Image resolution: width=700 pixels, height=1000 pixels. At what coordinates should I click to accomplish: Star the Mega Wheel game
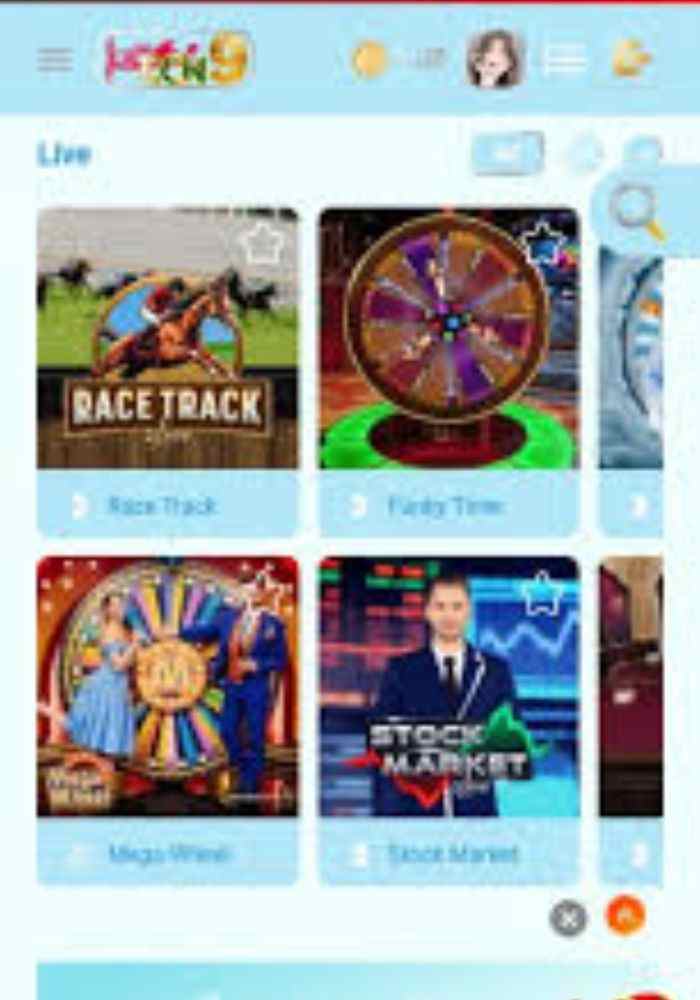tap(264, 587)
